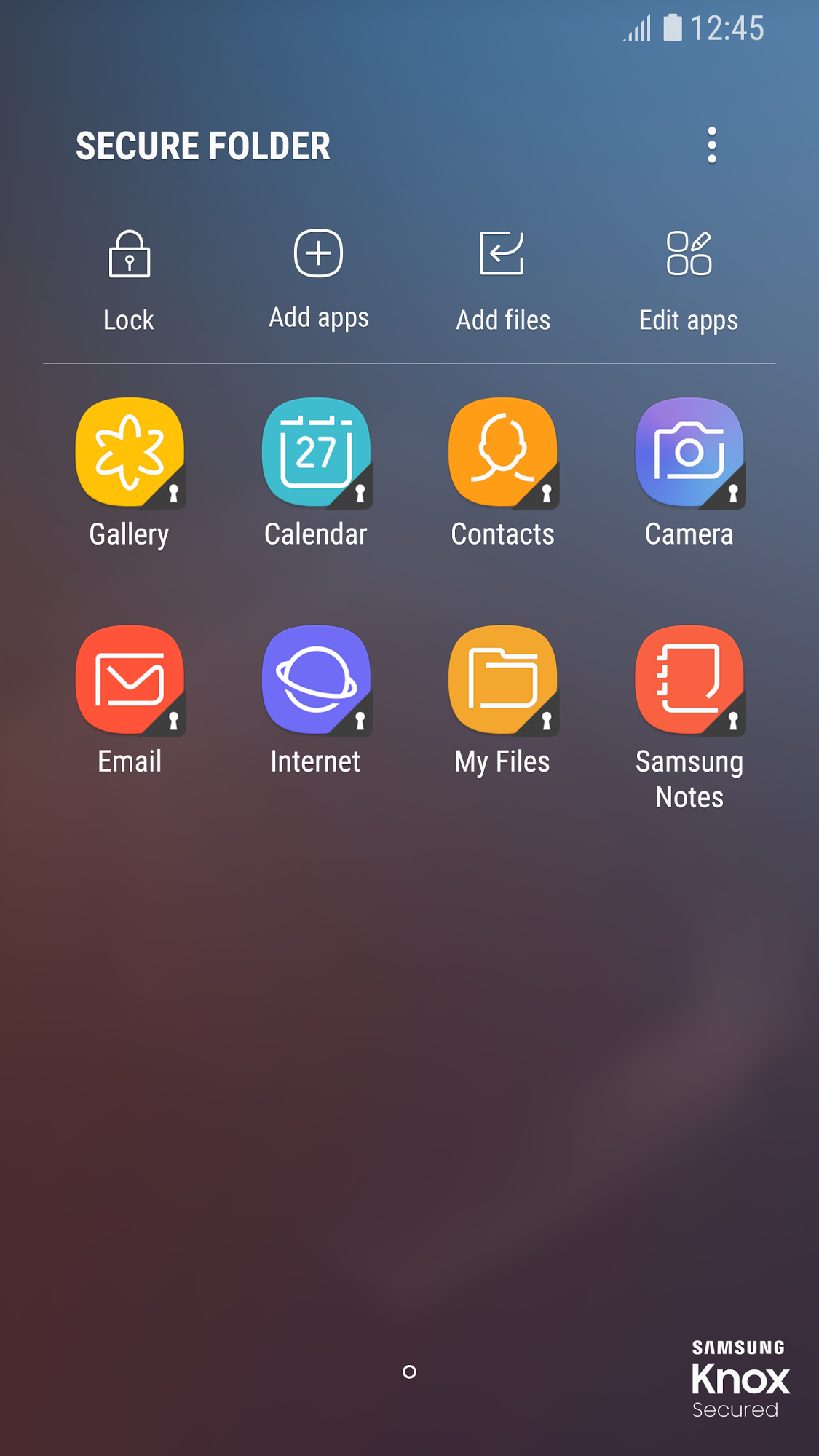Tap the clock in the status bar

728,28
